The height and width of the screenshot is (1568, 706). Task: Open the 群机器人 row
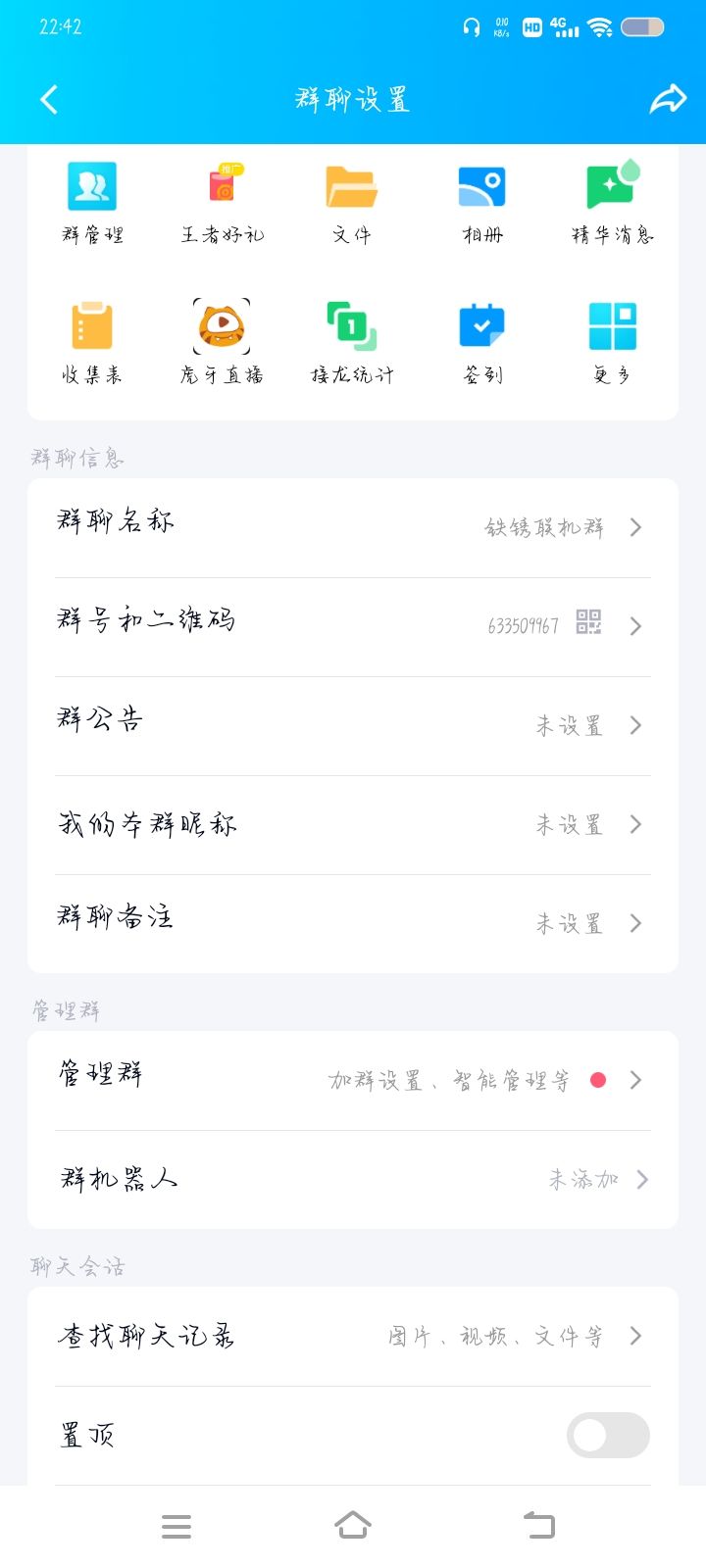(x=353, y=1180)
